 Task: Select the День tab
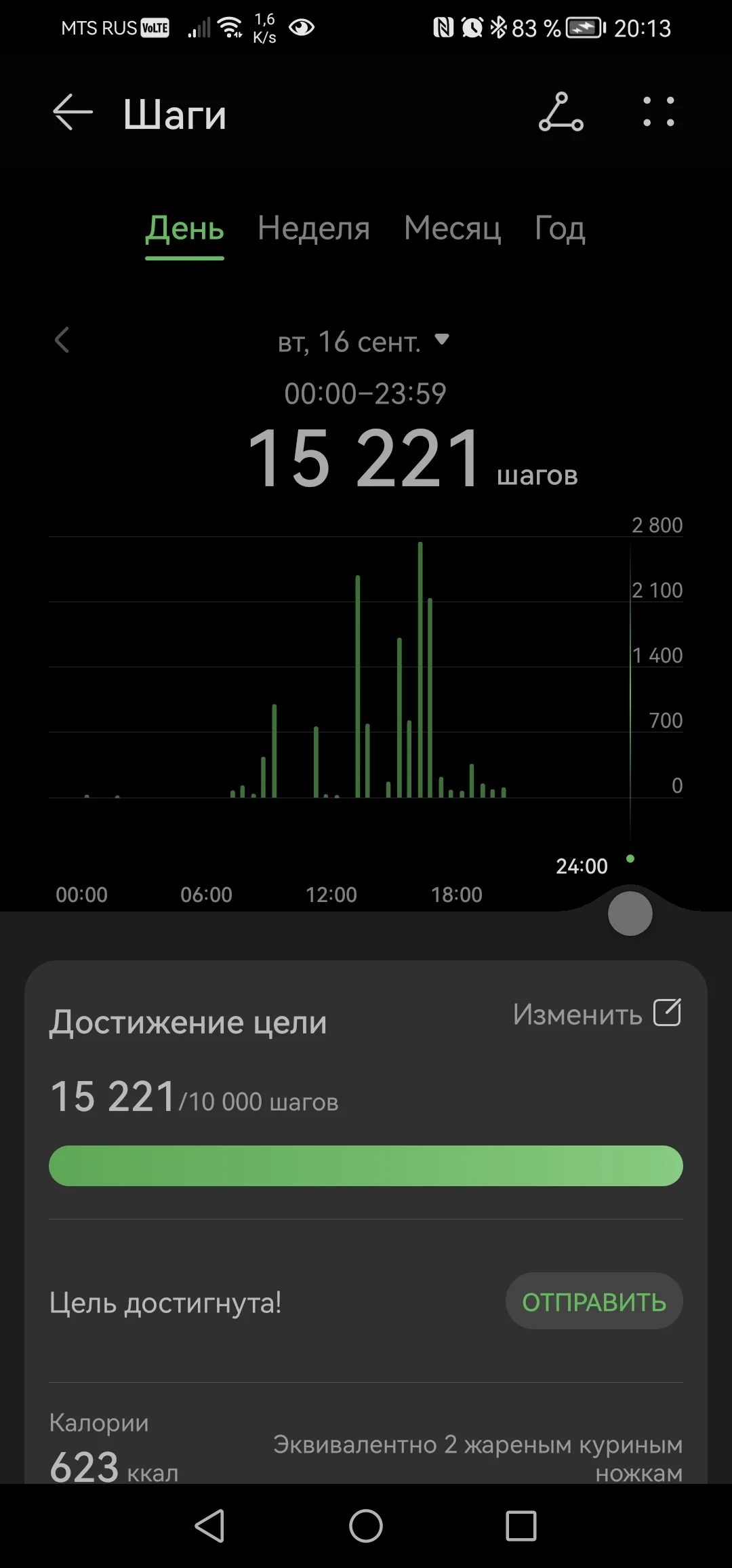184,229
